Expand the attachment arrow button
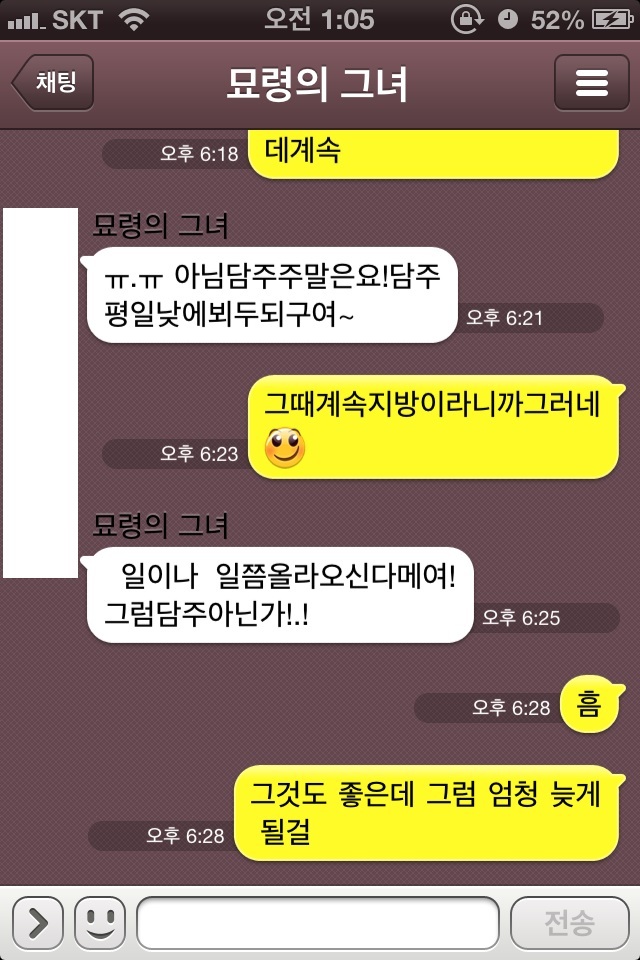This screenshot has width=640, height=960. [37, 922]
